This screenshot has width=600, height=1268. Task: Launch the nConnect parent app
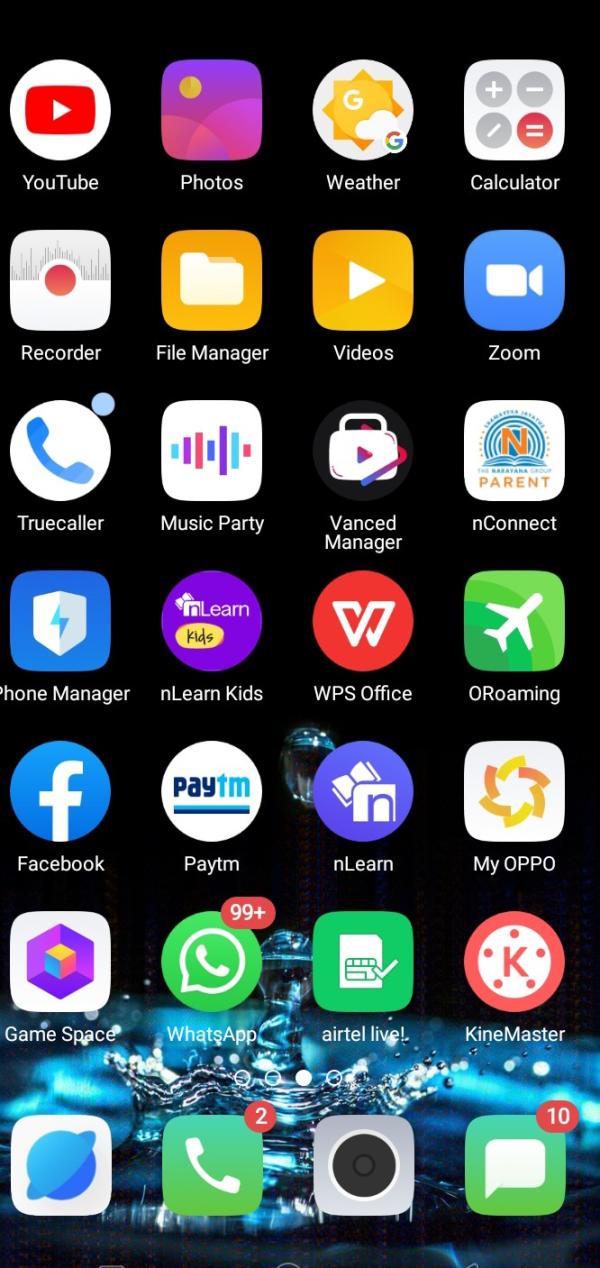[x=514, y=451]
